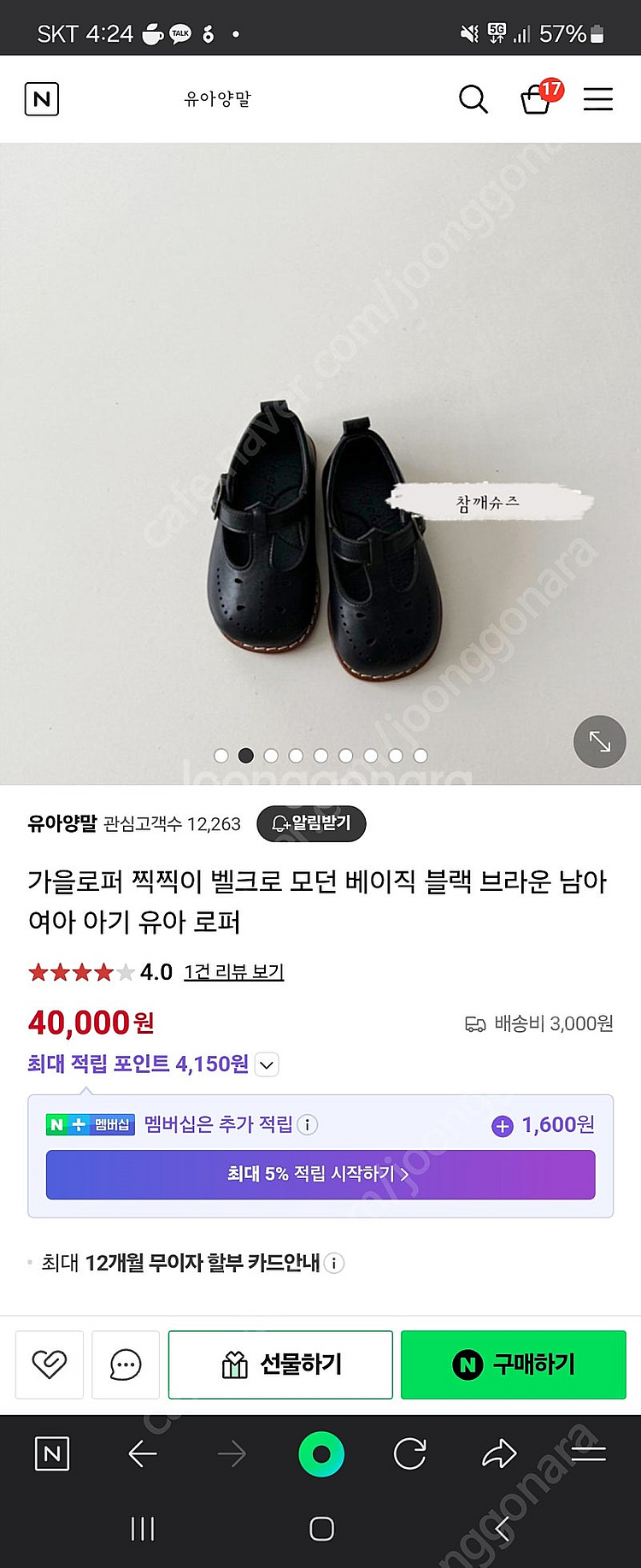Search within the store

(x=473, y=99)
